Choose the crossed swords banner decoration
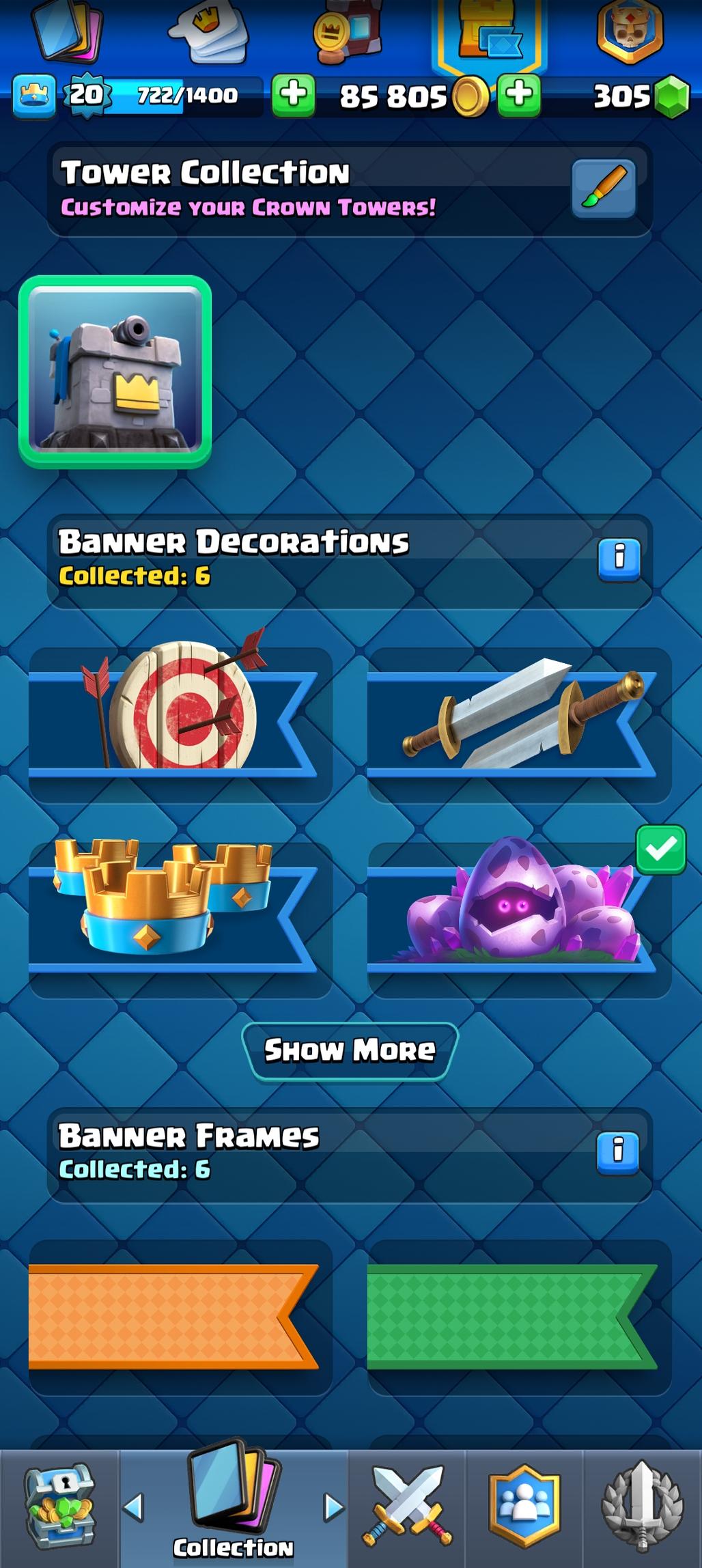The height and width of the screenshot is (1568, 702). tap(519, 724)
